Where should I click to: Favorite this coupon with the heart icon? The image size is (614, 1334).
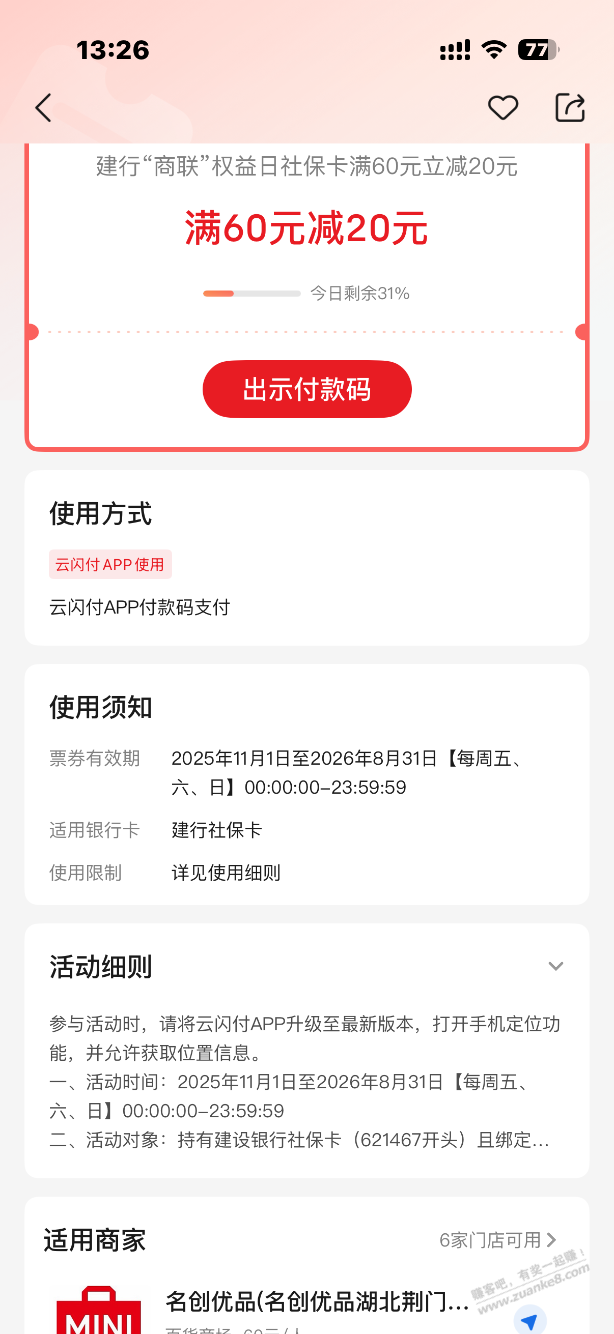click(x=503, y=108)
